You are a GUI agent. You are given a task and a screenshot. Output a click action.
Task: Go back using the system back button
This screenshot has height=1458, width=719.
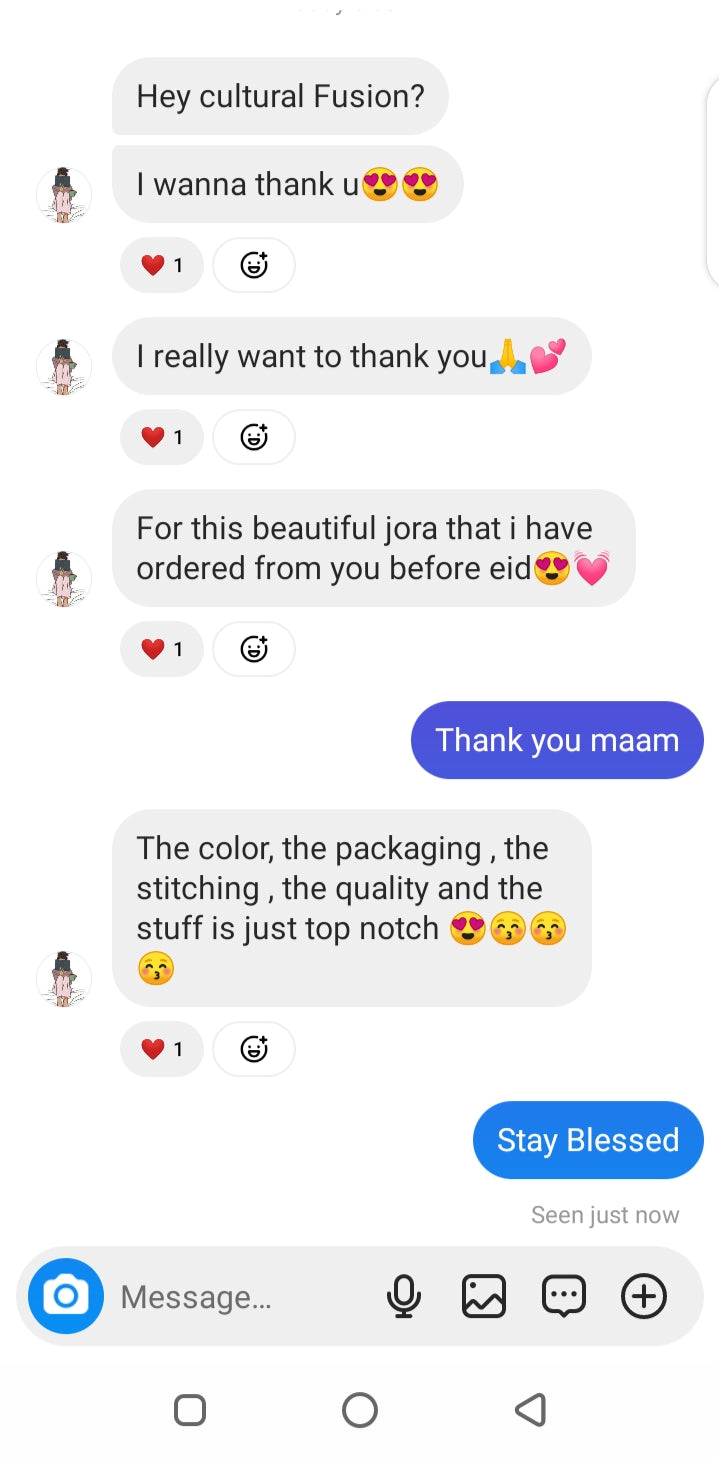(530, 1410)
